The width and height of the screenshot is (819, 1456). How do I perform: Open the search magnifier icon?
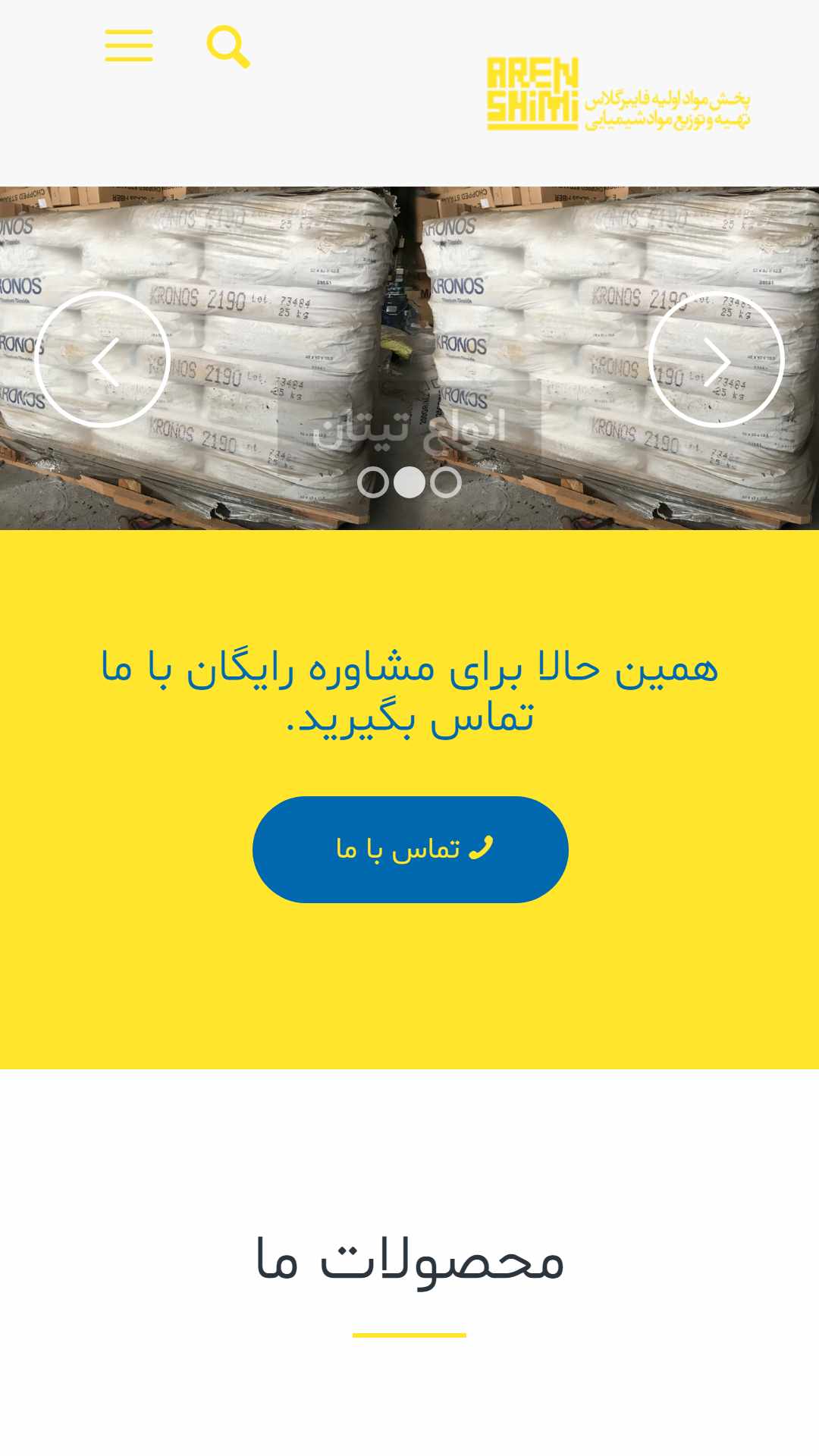[228, 47]
